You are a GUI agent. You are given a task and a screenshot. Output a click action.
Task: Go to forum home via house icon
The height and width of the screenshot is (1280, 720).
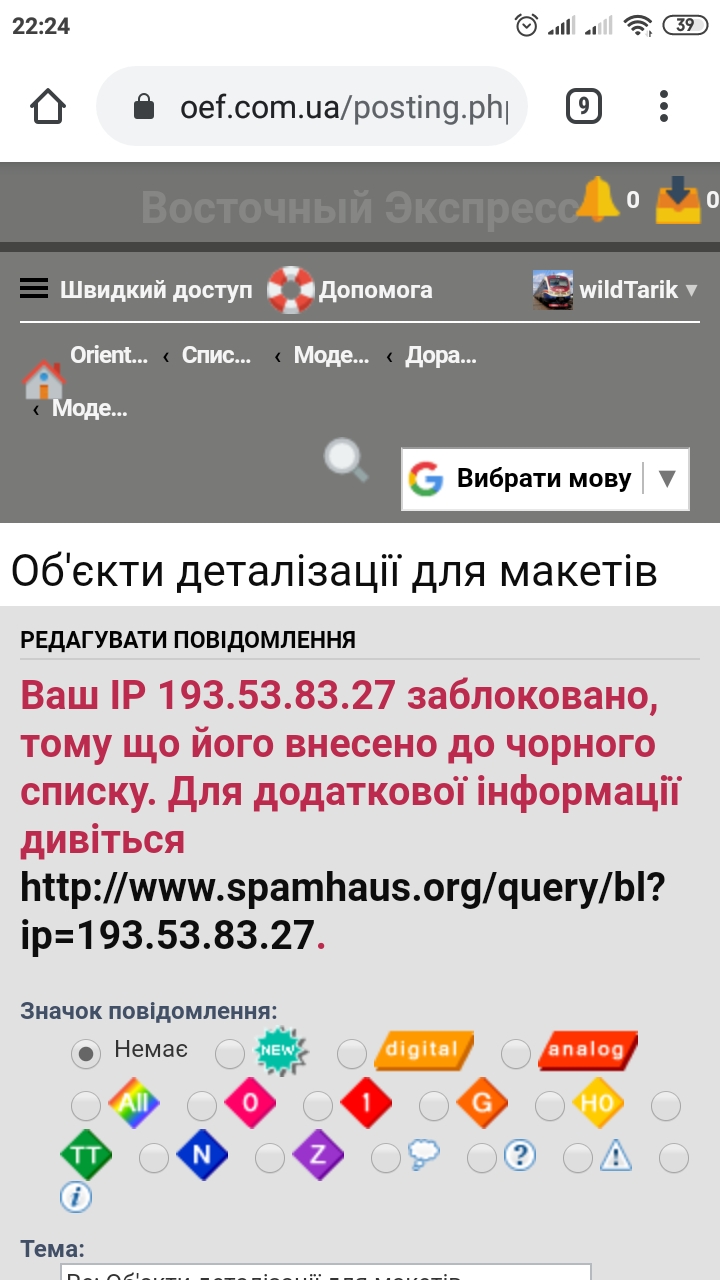coord(43,381)
